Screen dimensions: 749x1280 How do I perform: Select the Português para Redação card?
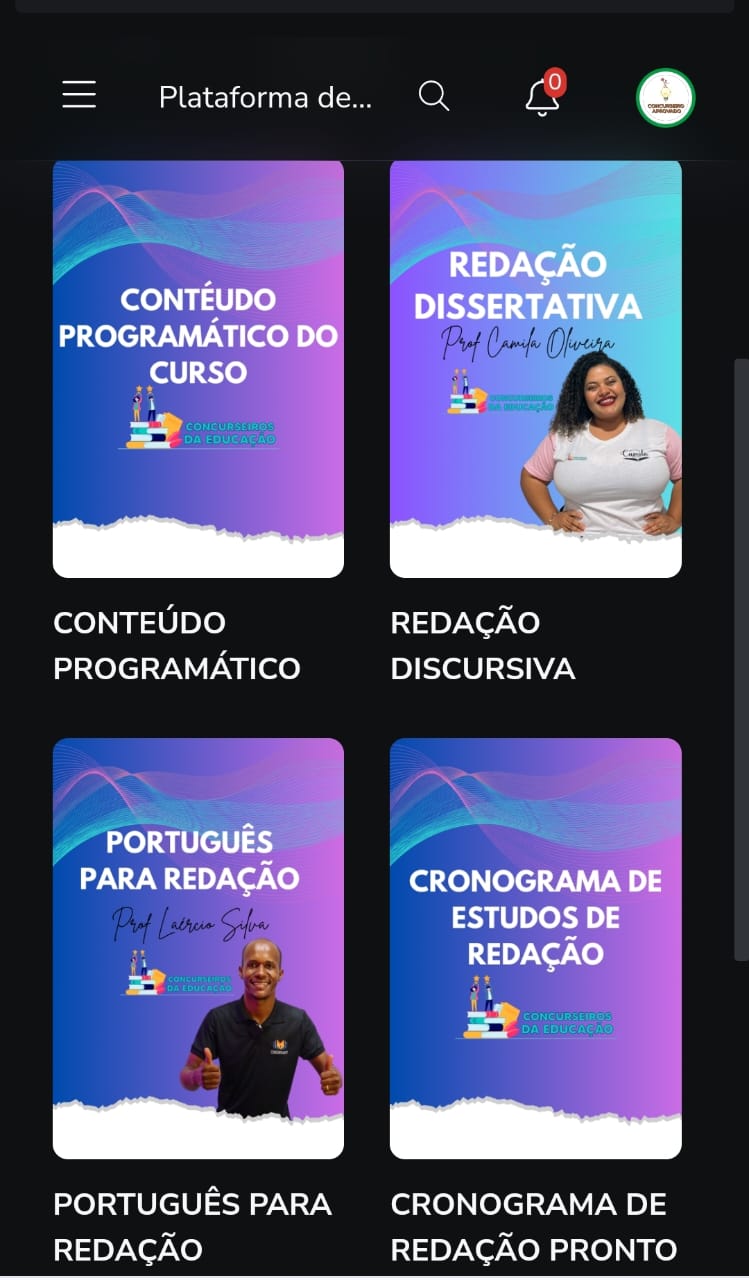click(x=198, y=948)
